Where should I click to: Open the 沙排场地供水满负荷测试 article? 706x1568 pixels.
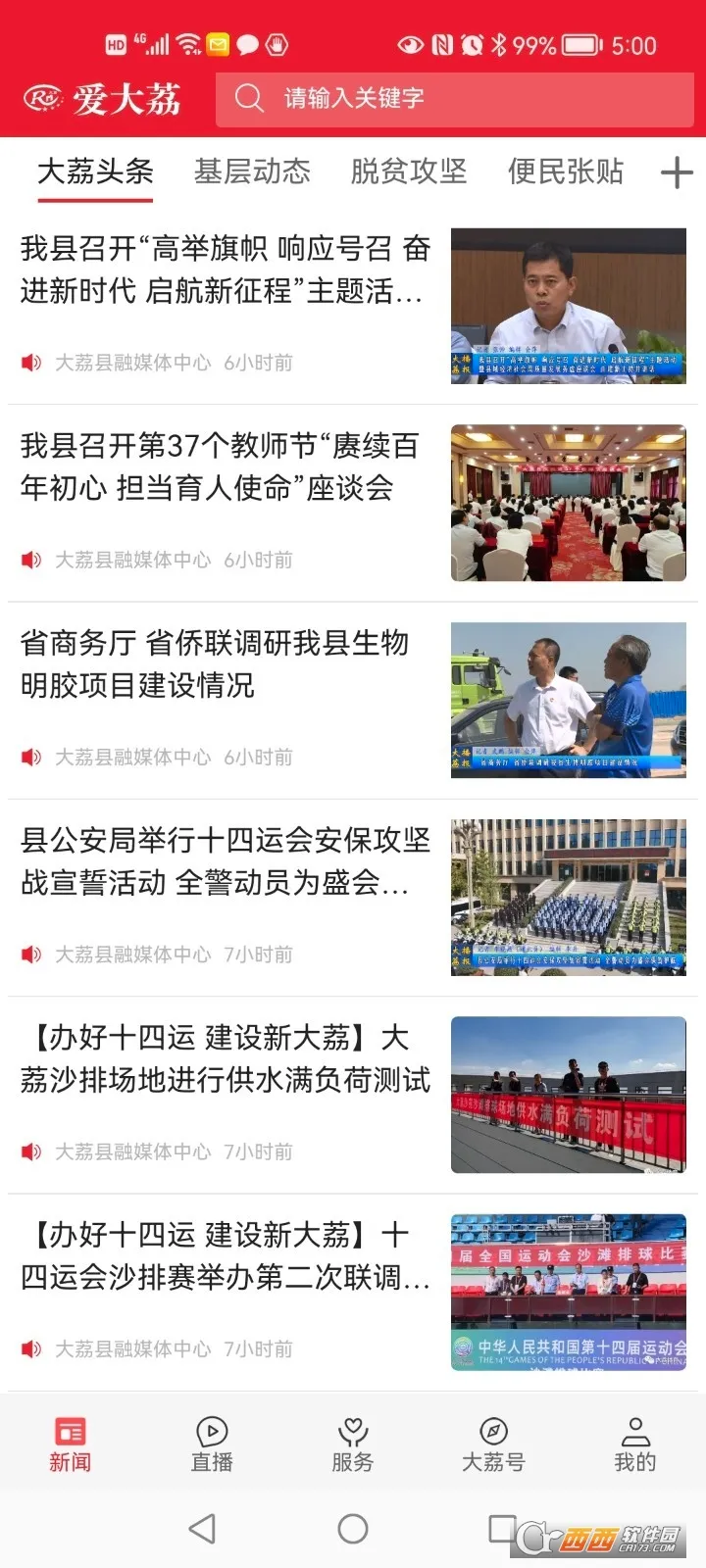353,1095
